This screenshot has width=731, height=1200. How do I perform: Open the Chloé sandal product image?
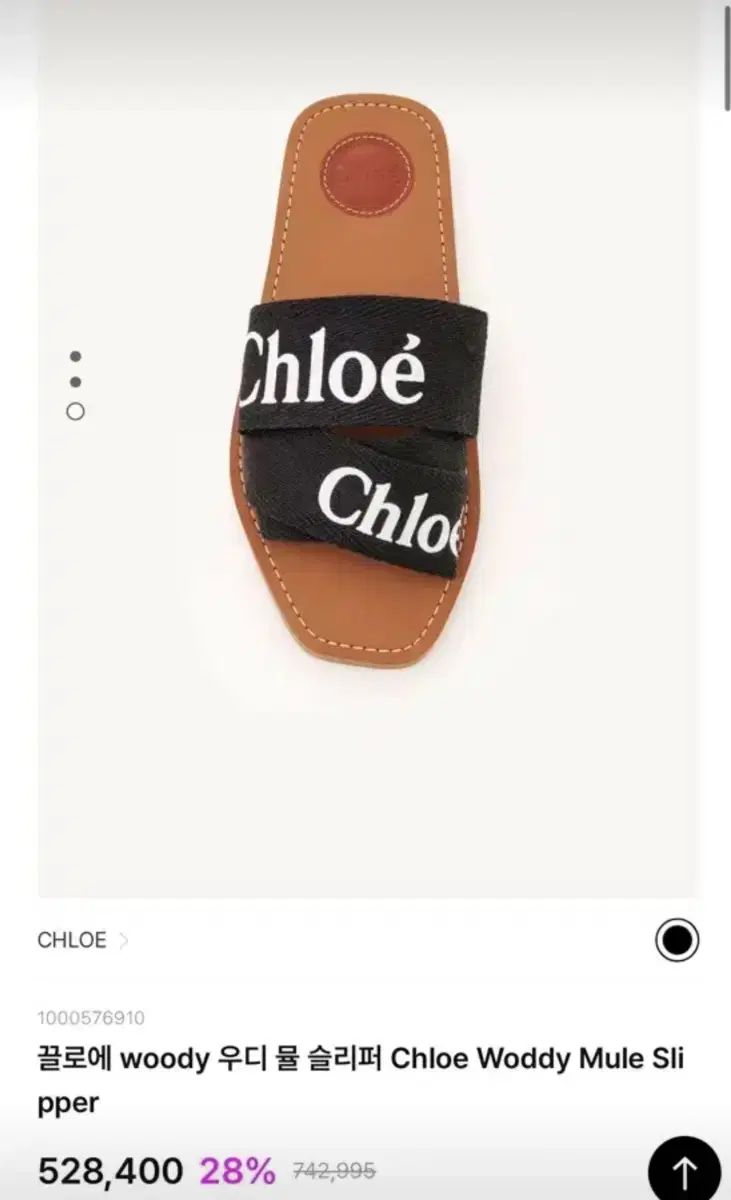point(360,381)
